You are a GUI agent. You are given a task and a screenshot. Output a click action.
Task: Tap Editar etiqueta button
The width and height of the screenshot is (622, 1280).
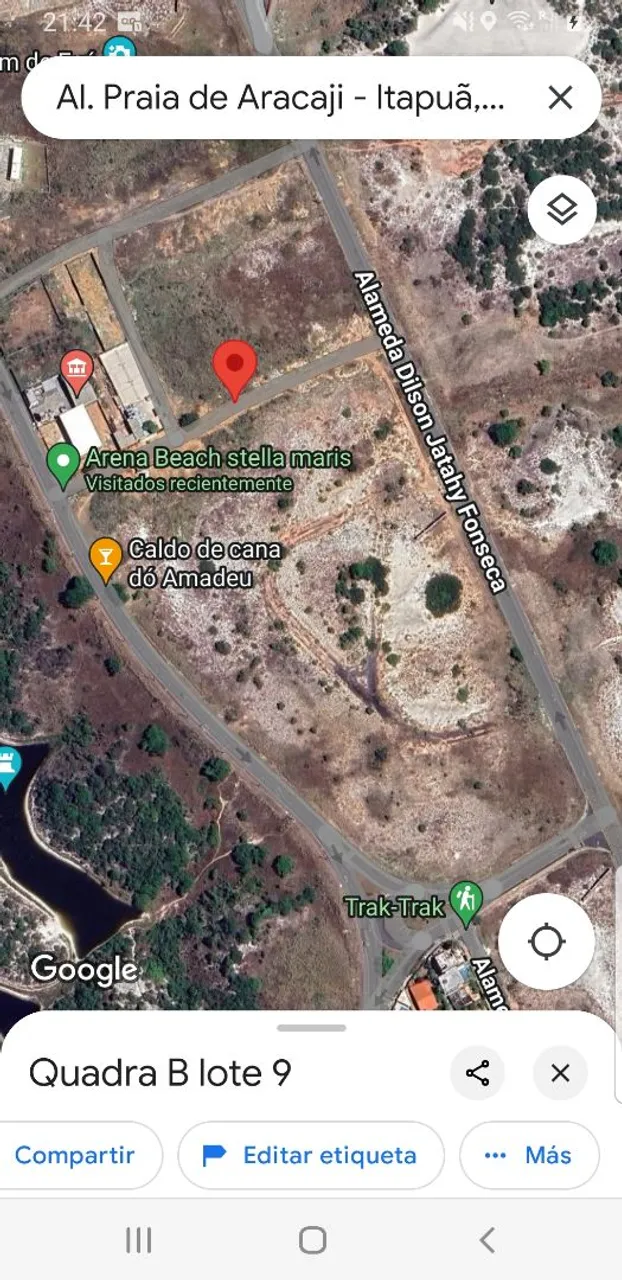[311, 1155]
